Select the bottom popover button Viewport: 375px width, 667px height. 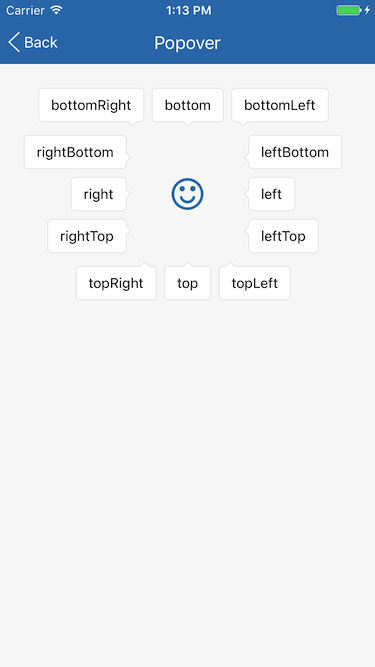tap(188, 105)
